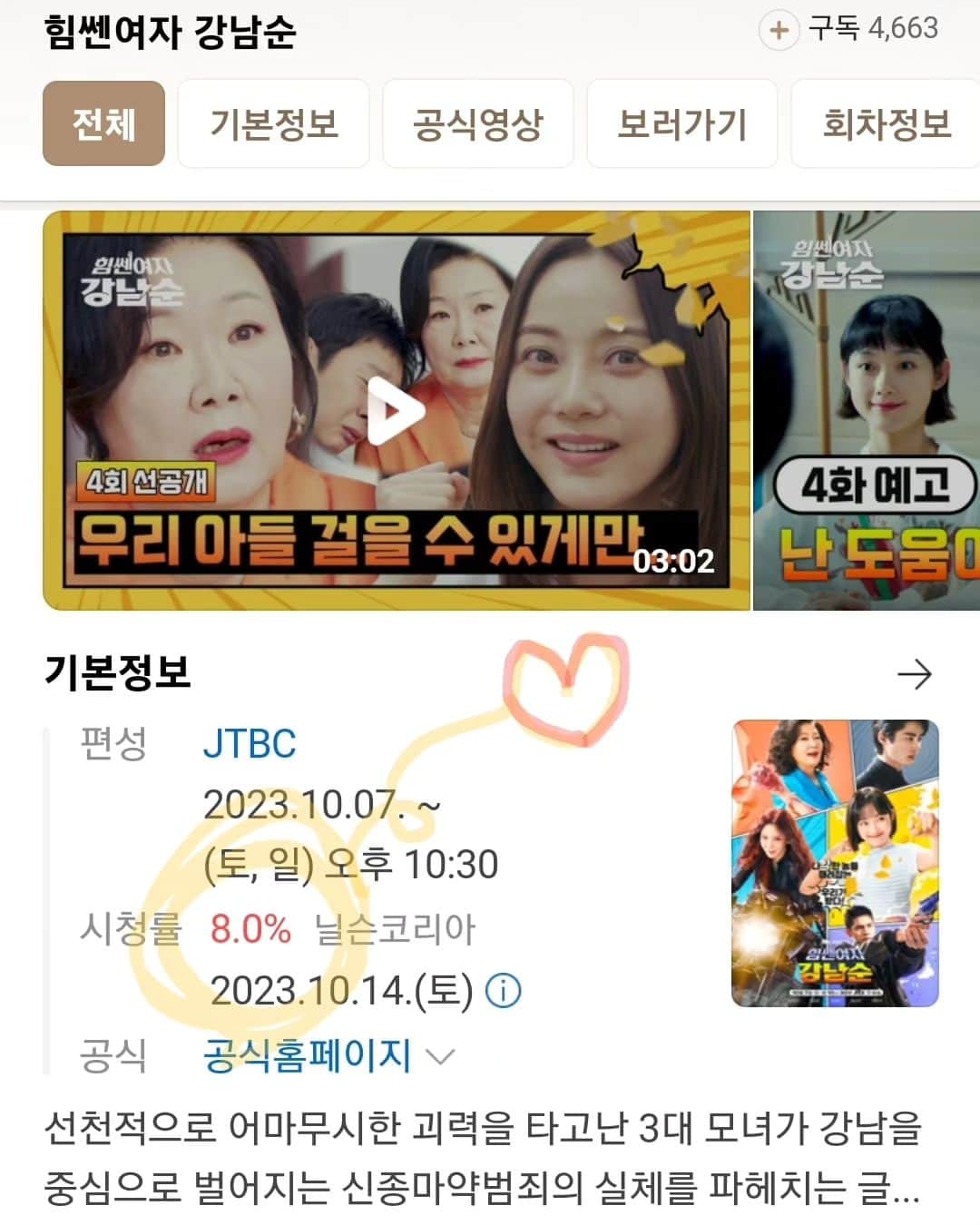Open the JTBC channel link
This screenshot has width=980, height=1225.
pyautogui.click(x=250, y=744)
